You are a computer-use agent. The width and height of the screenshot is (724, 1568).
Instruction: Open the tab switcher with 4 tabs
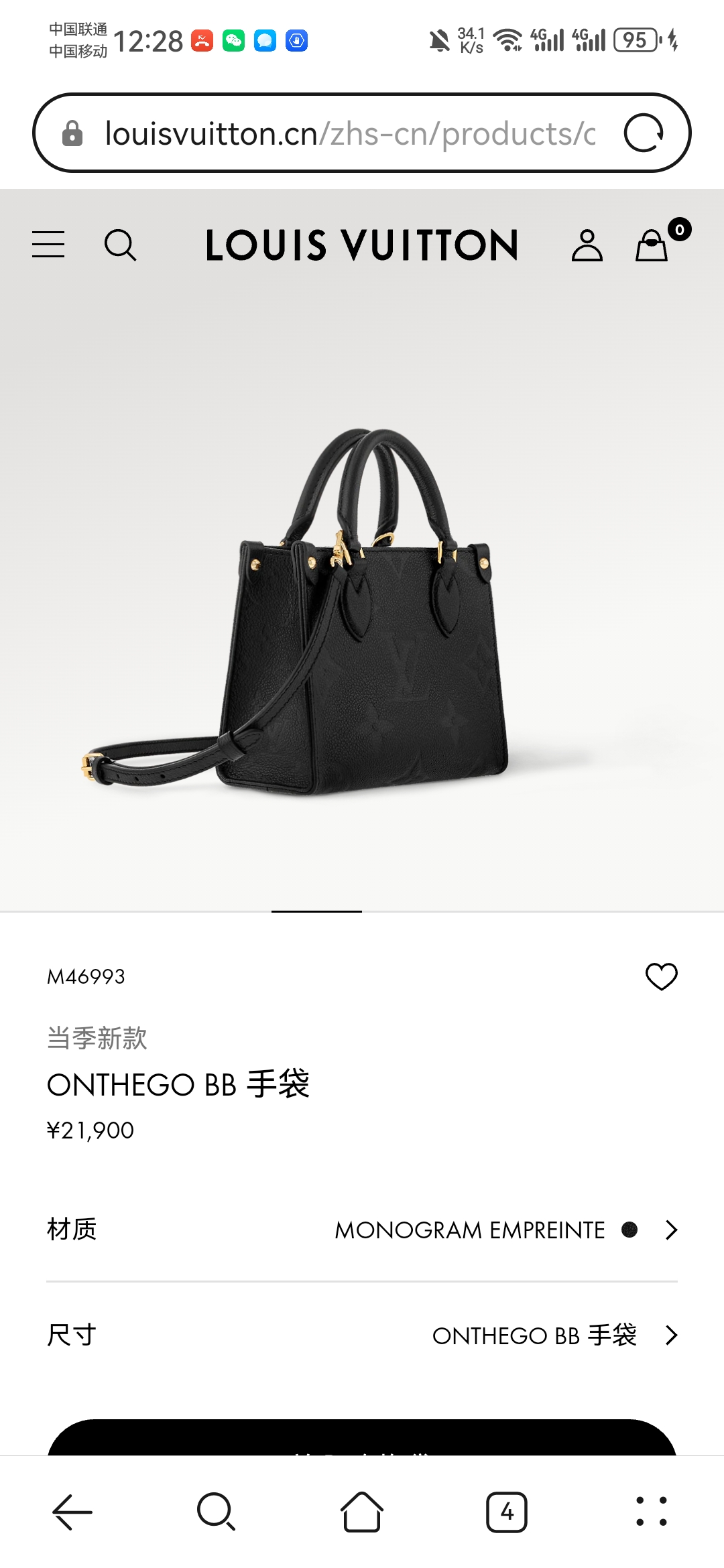507,1512
